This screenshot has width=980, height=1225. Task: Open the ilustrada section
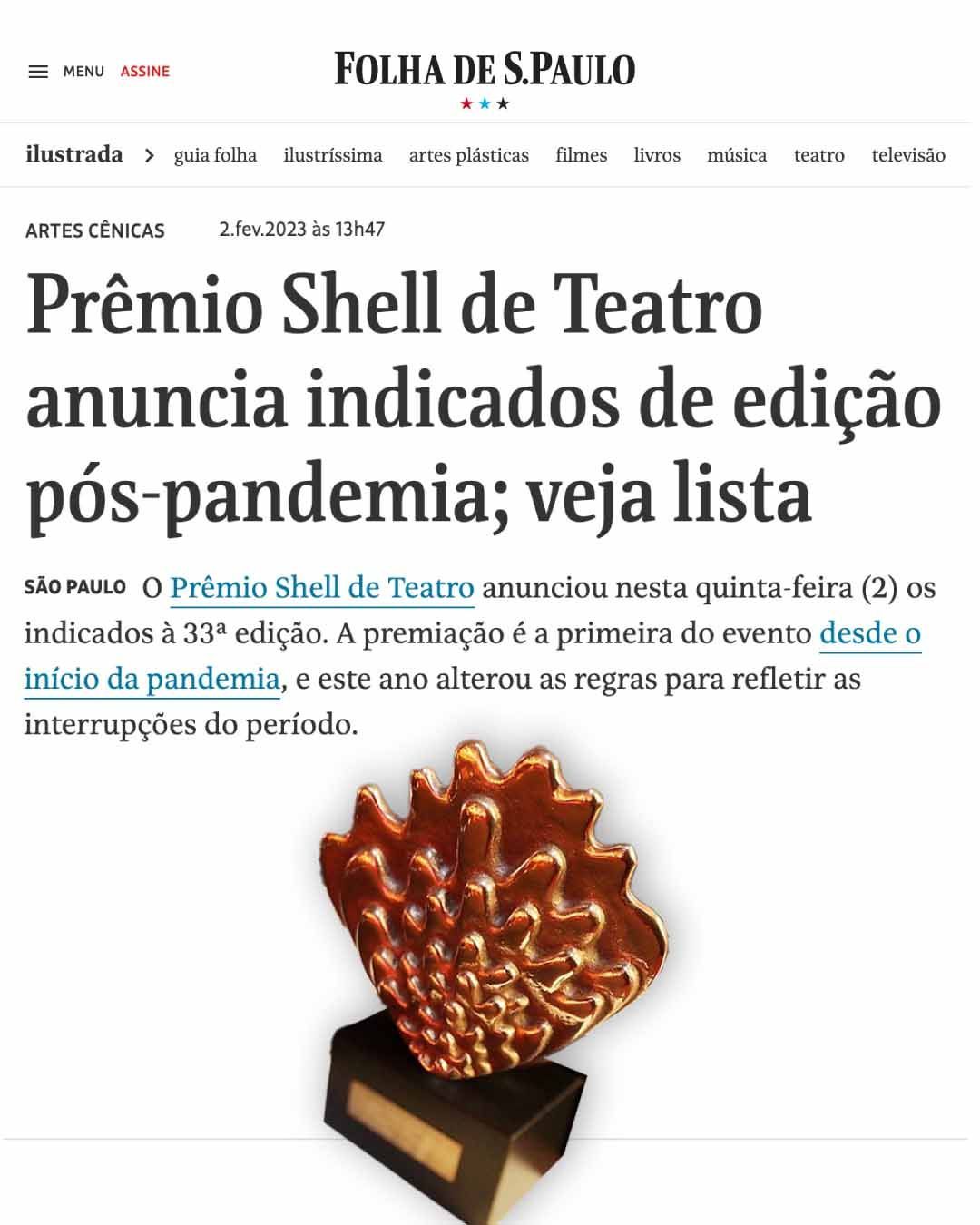pos(74,154)
